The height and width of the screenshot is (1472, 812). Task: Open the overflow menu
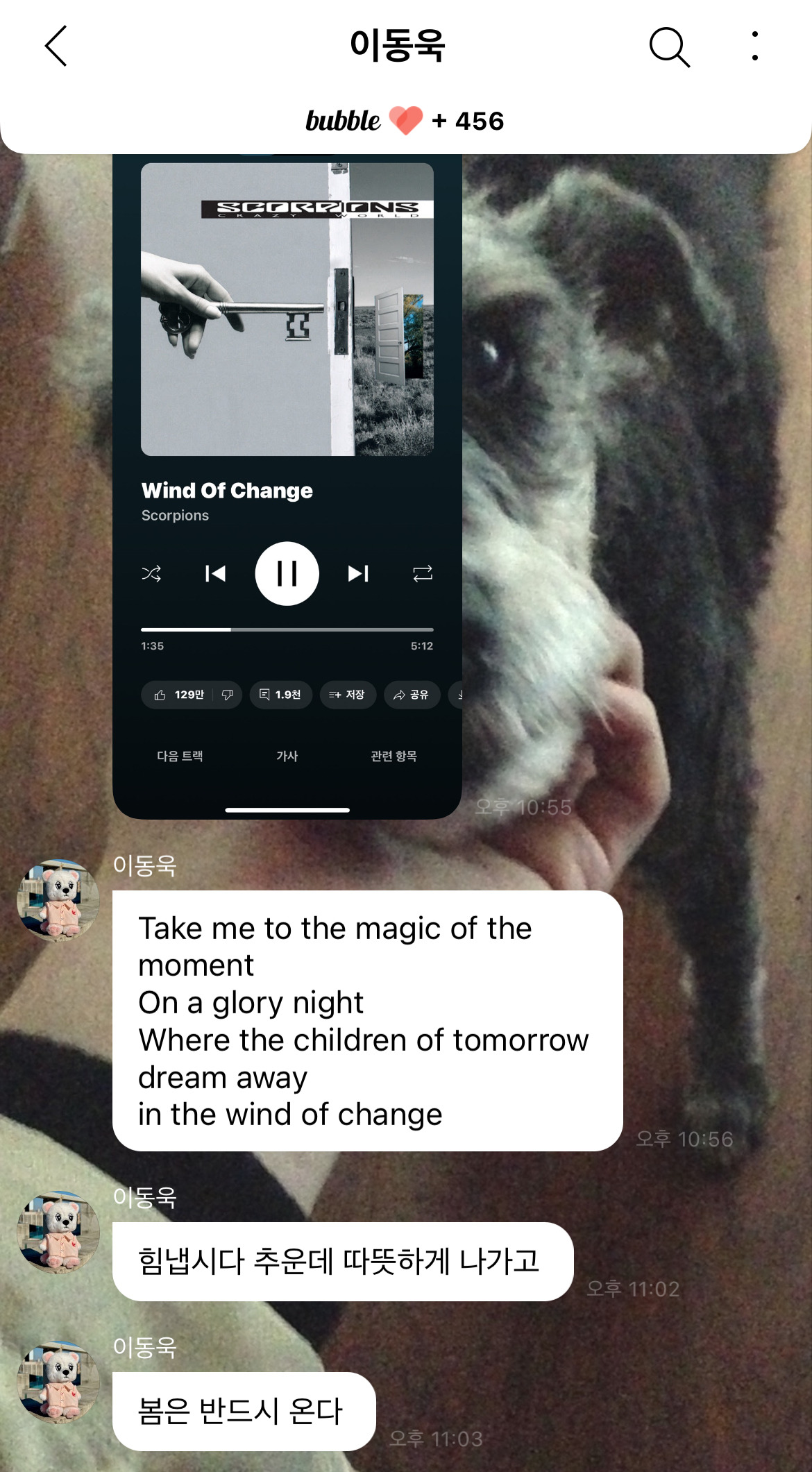click(x=754, y=46)
